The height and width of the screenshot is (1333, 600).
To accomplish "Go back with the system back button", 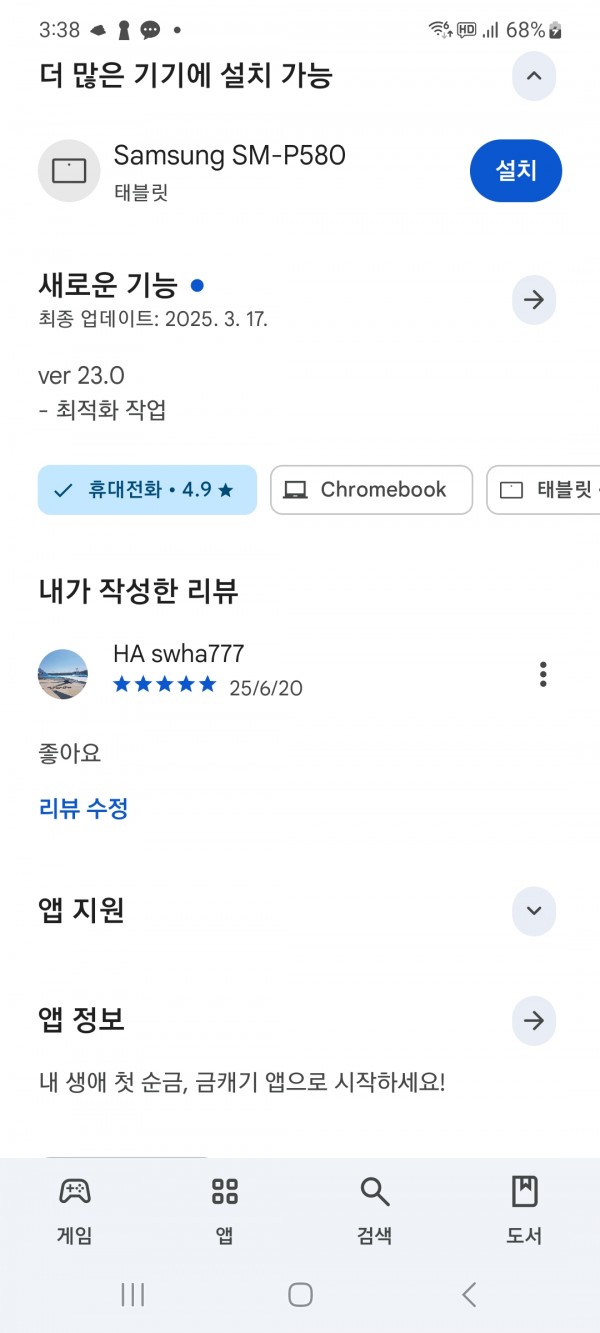I will (469, 1295).
